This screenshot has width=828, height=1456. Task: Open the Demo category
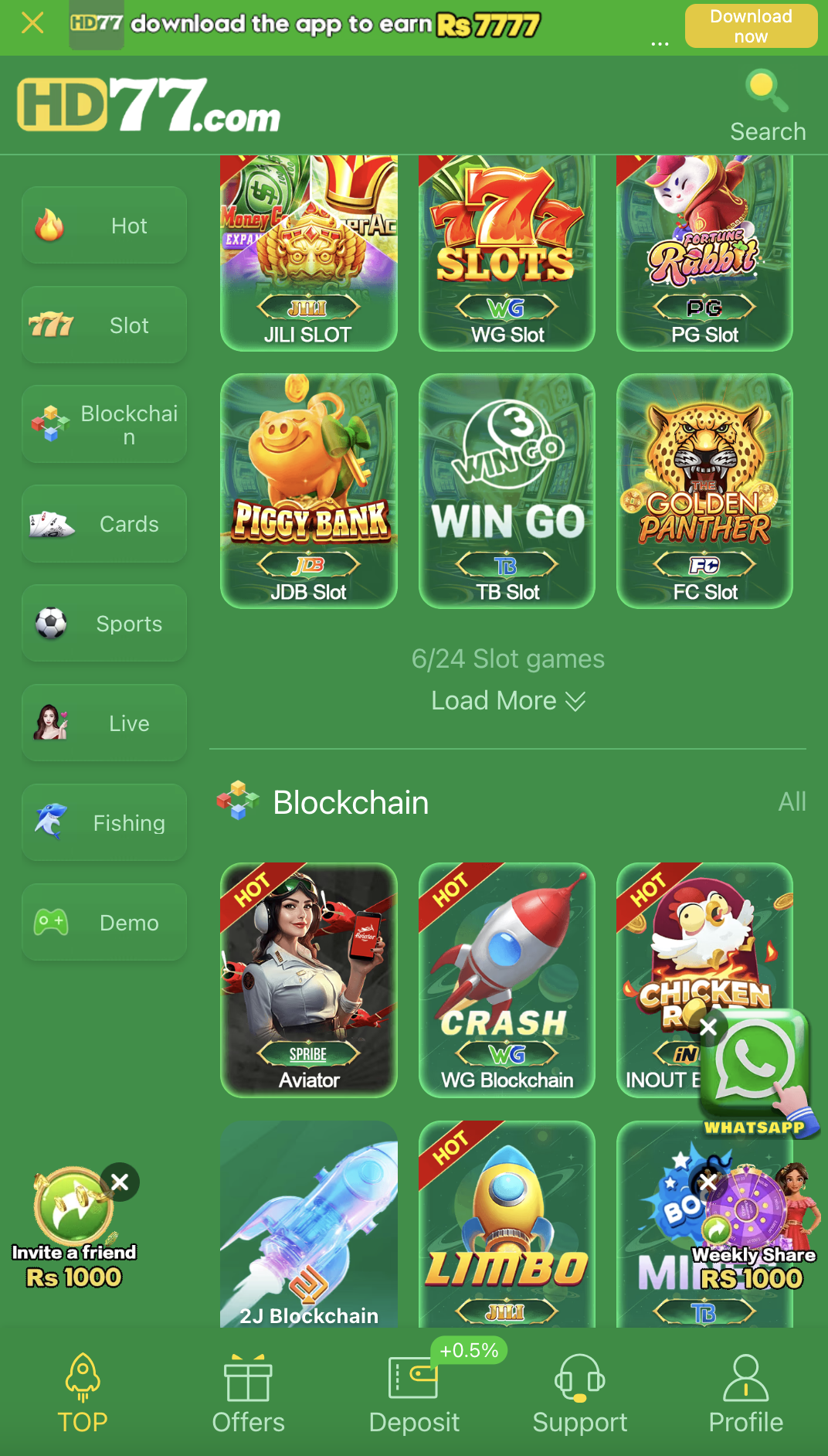[104, 923]
